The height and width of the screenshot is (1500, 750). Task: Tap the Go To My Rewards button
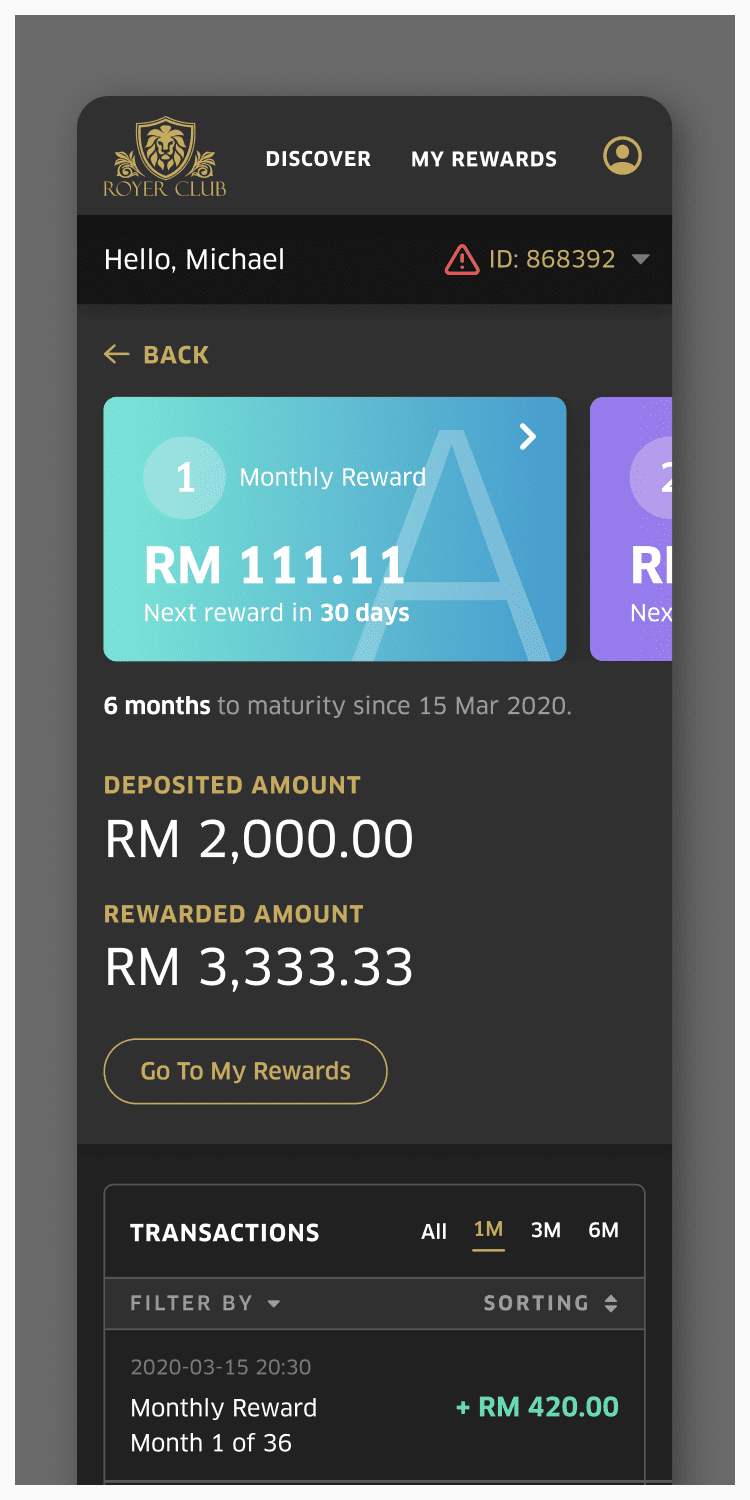point(245,1071)
